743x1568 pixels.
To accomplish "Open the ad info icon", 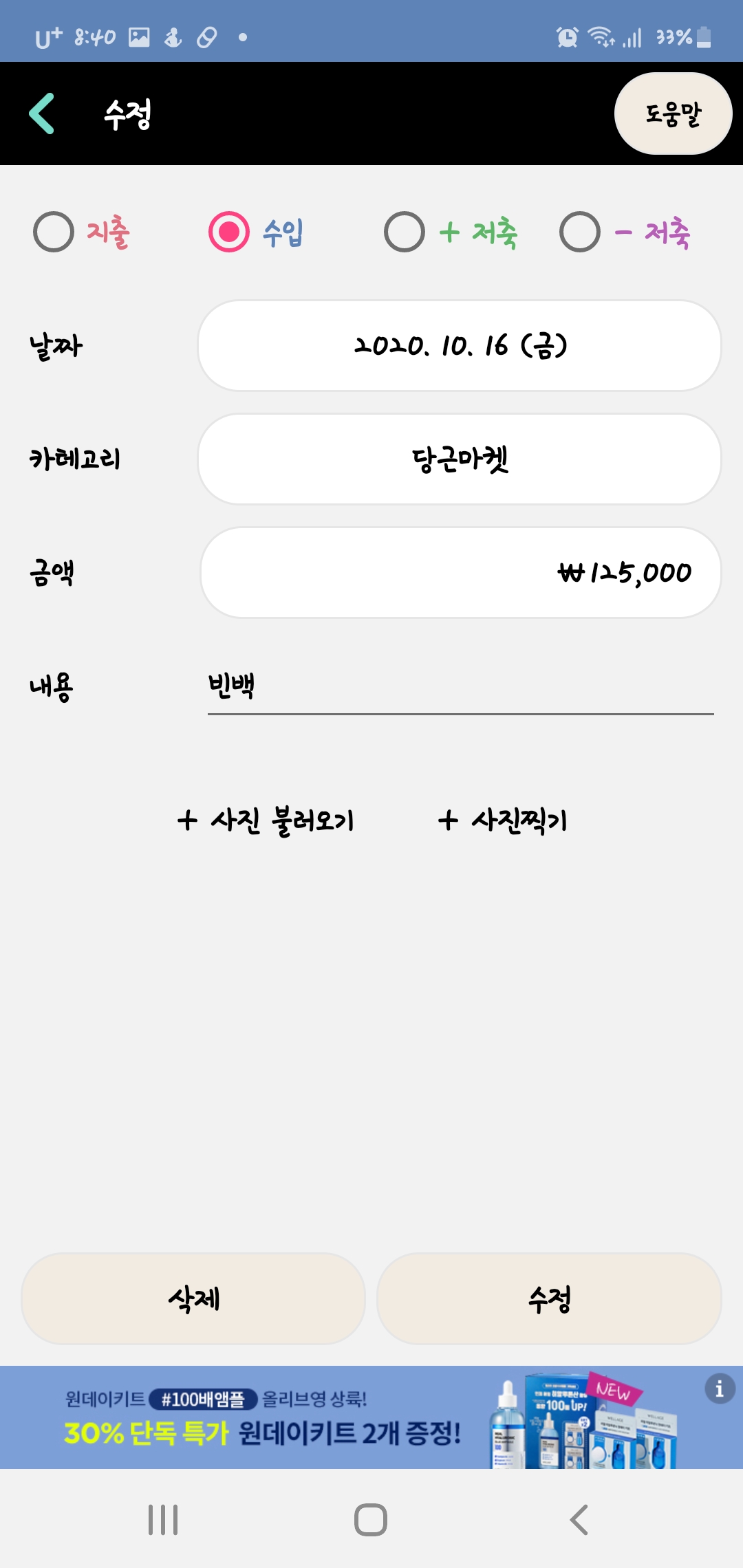I will (x=719, y=1389).
